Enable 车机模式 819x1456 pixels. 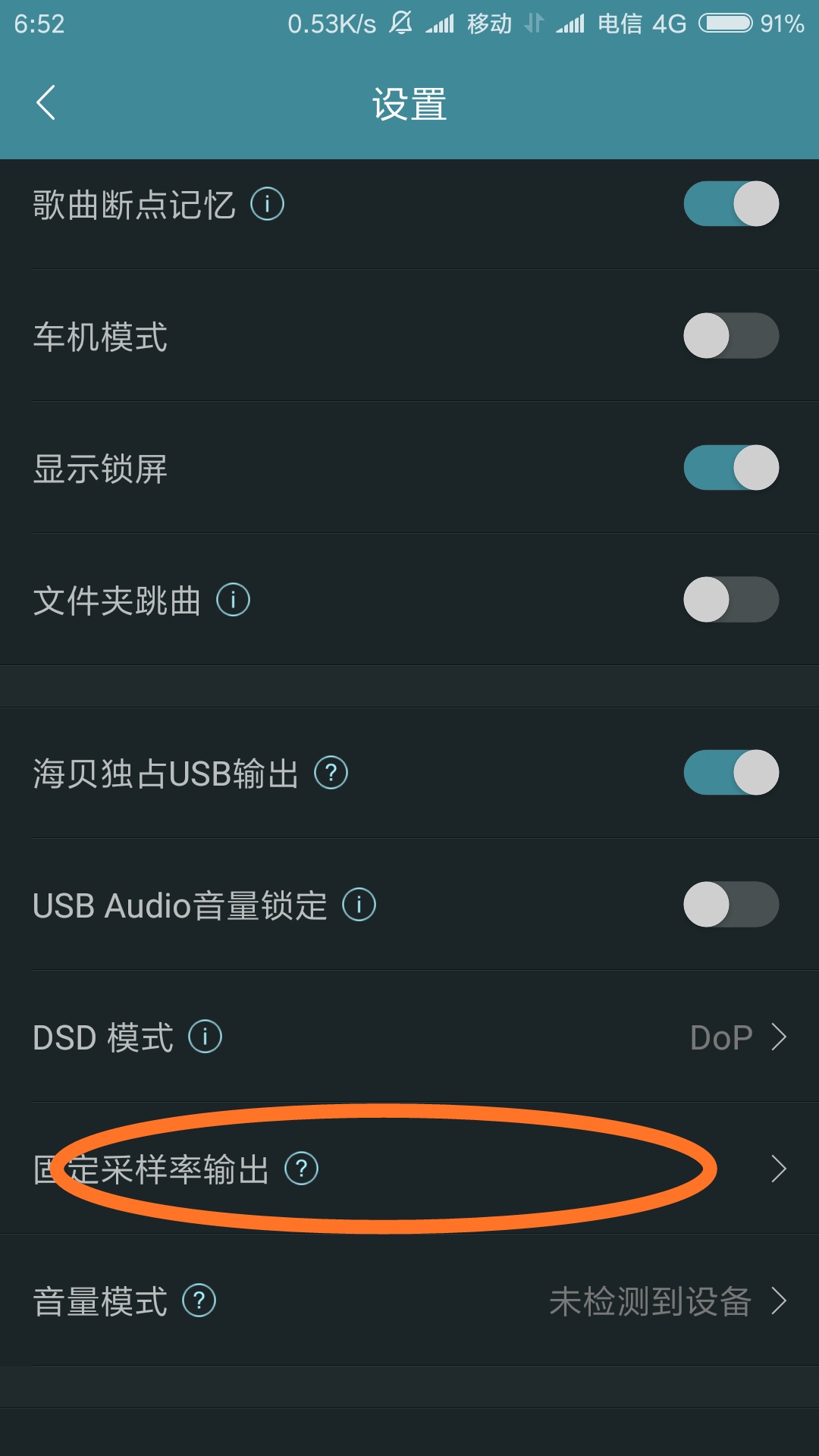(x=731, y=336)
